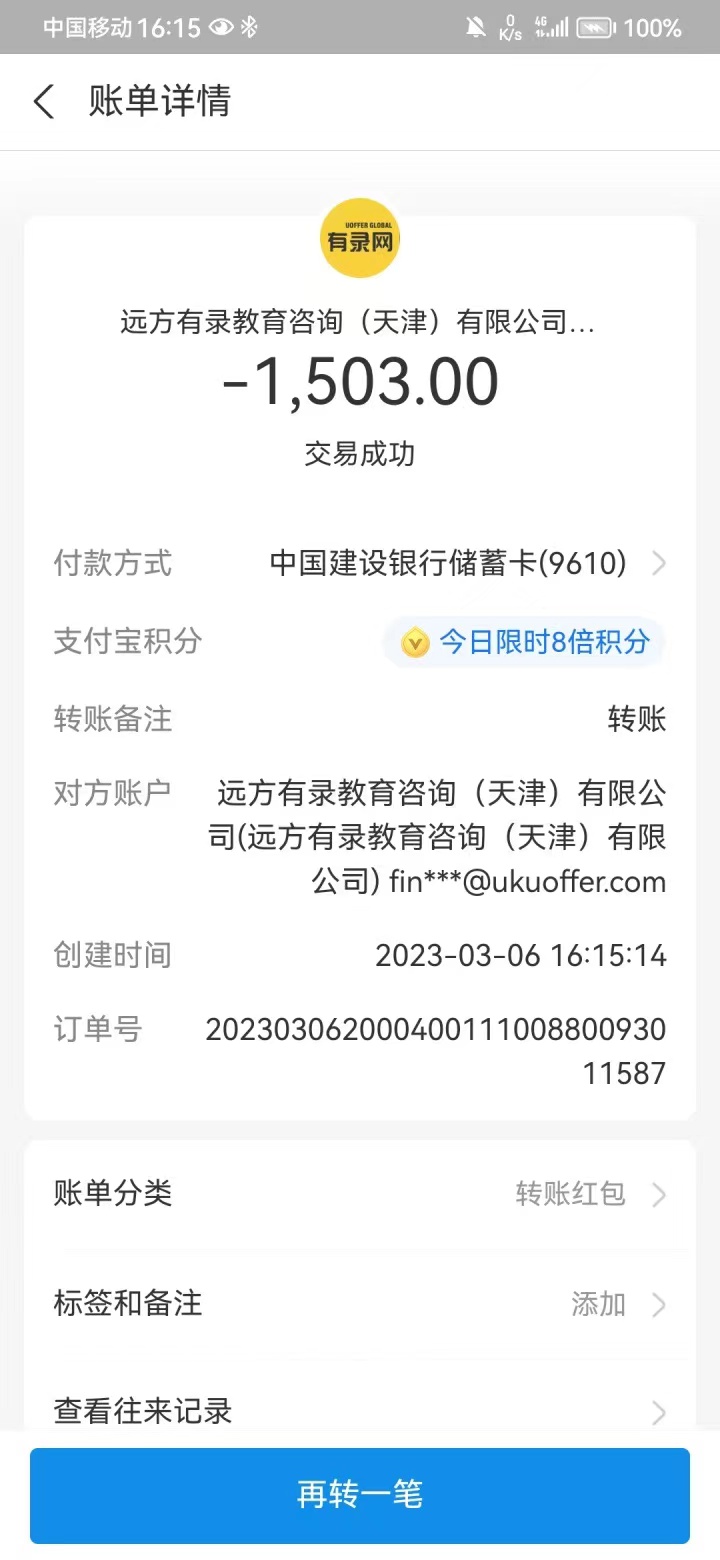Go back from the 账单详情 page

(44, 102)
